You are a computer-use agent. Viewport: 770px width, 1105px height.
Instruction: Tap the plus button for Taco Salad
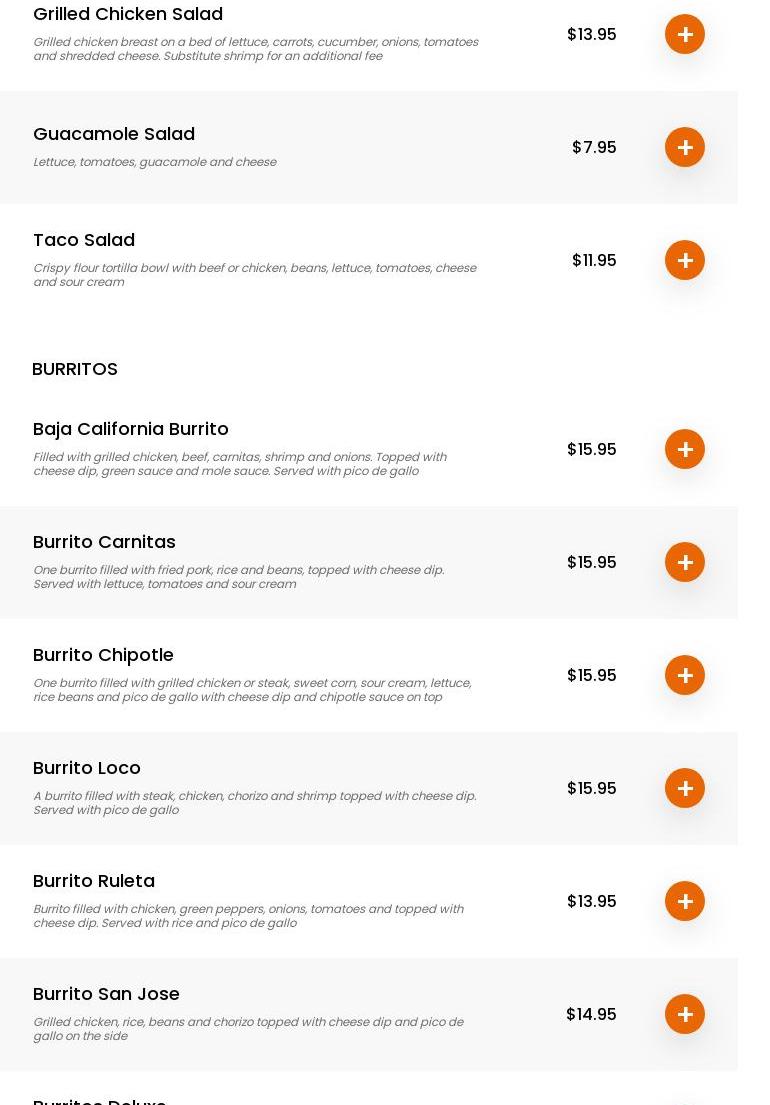[x=685, y=260]
